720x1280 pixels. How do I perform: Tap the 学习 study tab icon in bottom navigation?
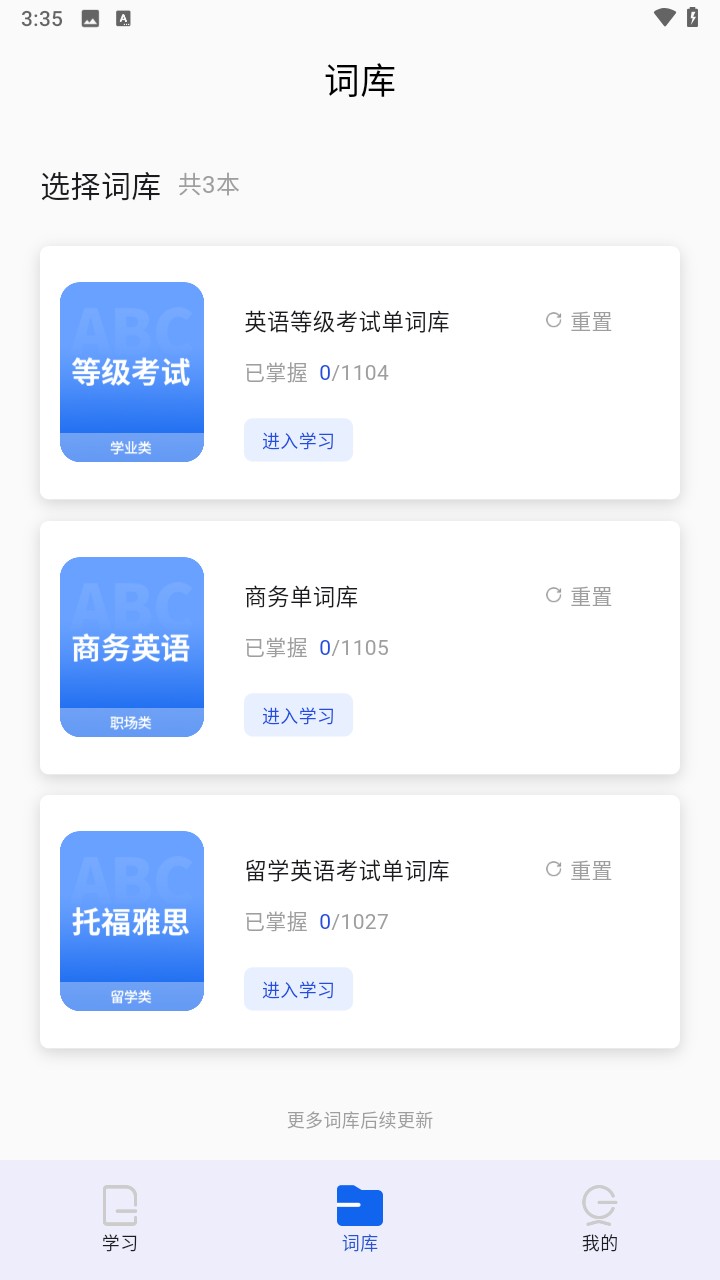click(120, 1205)
